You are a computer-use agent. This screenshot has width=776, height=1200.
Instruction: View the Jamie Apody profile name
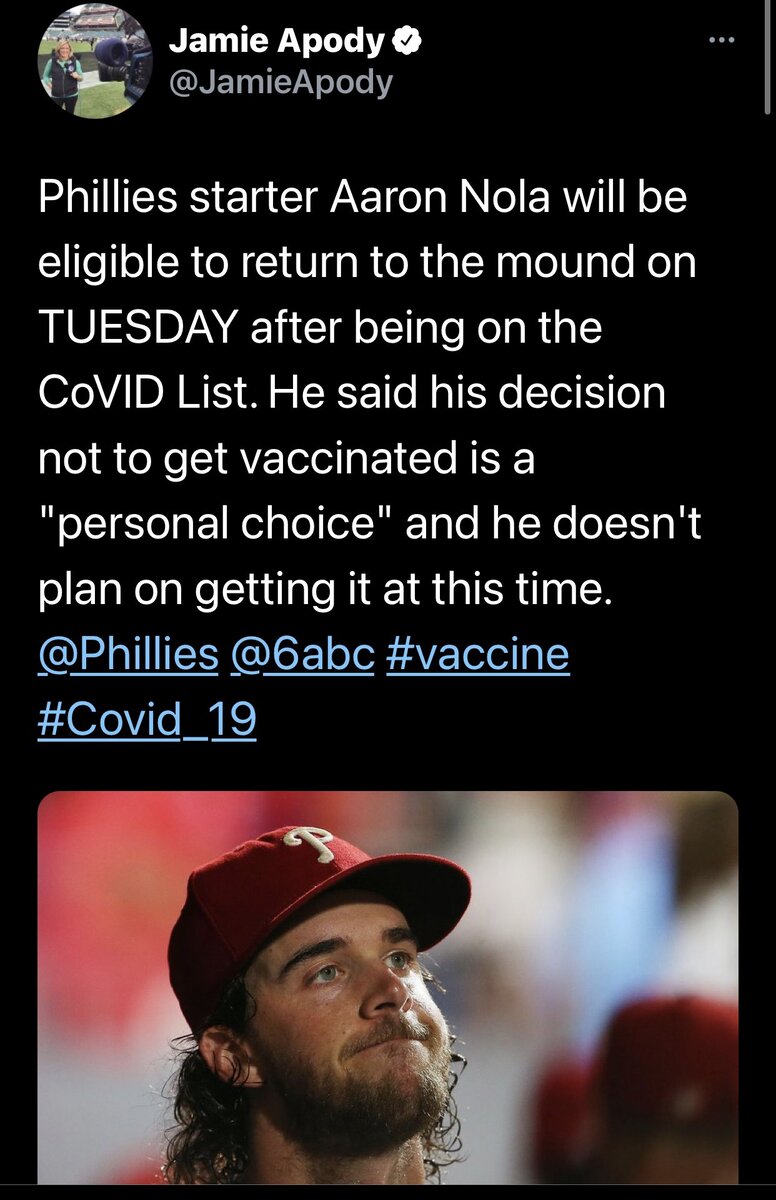[276, 41]
